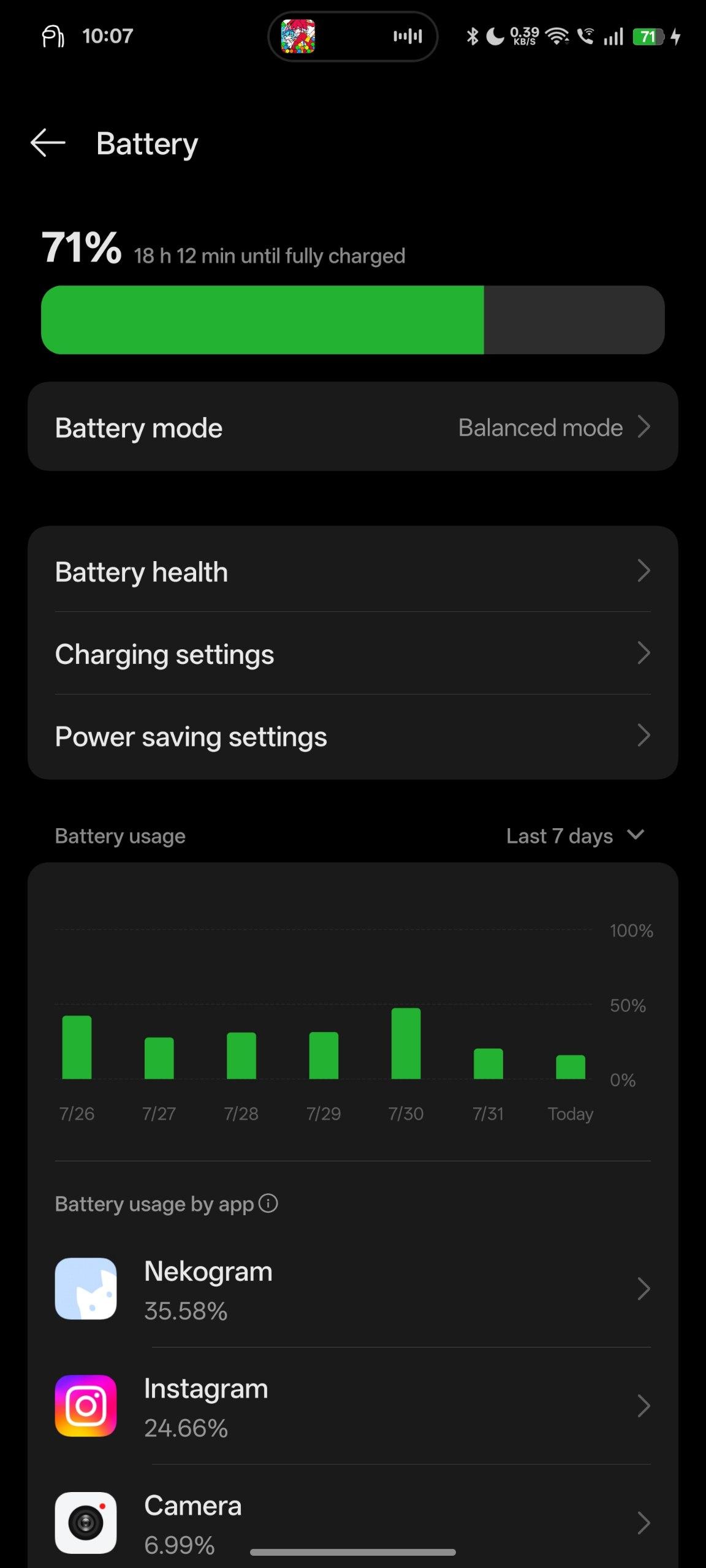Open Instagram battery usage details

(x=353, y=1406)
